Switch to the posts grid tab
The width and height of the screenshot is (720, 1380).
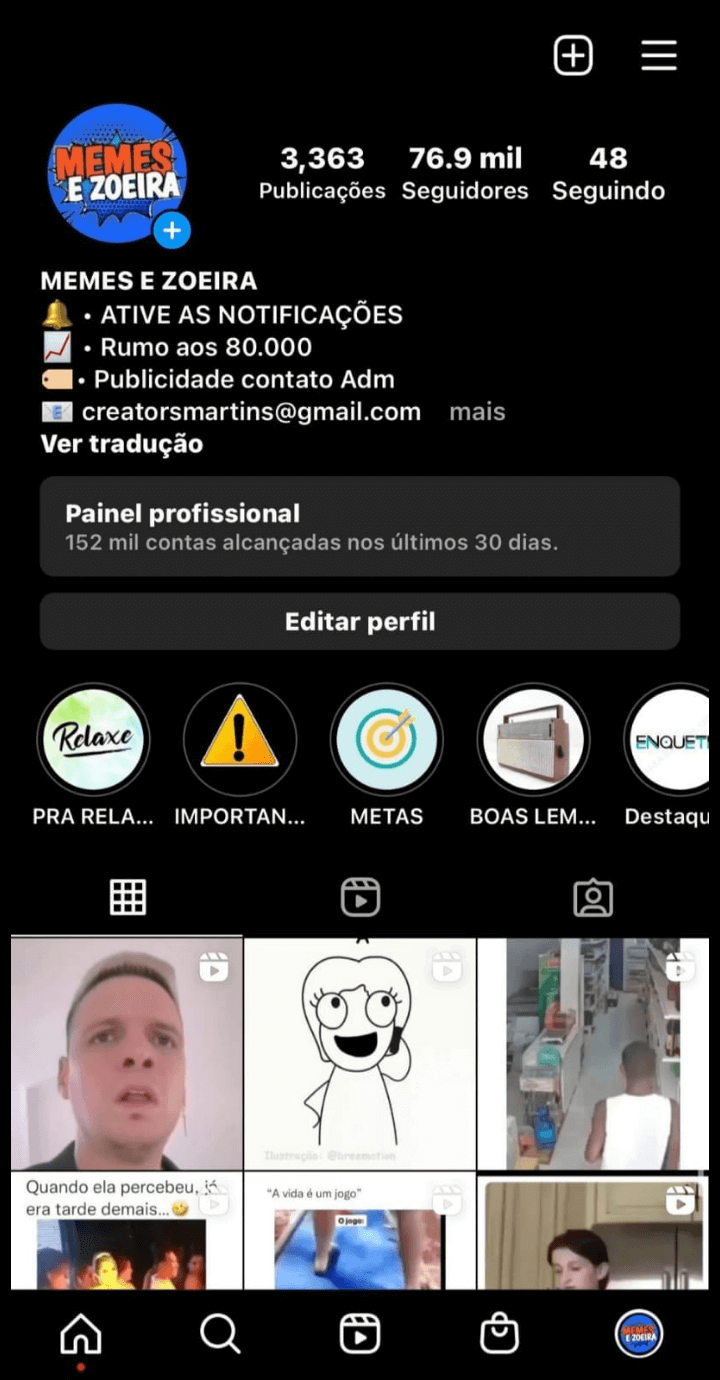[x=128, y=897]
